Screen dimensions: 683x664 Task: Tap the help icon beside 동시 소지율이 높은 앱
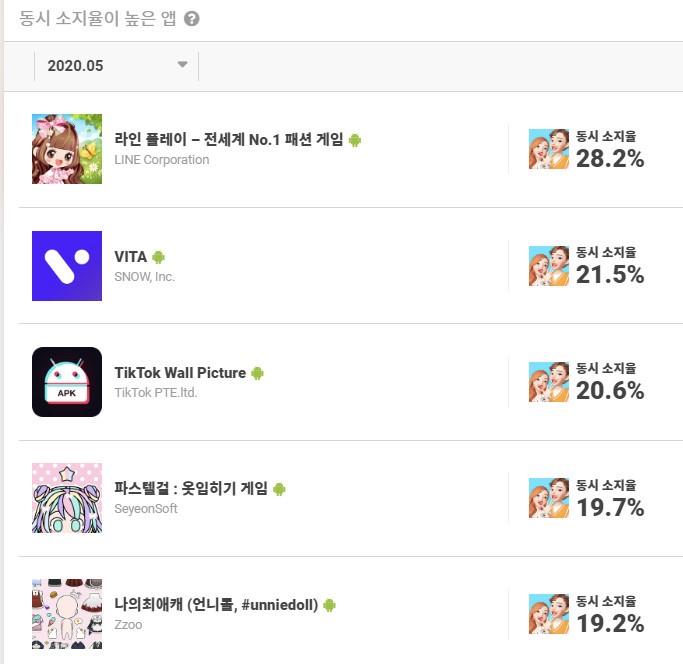coord(192,18)
